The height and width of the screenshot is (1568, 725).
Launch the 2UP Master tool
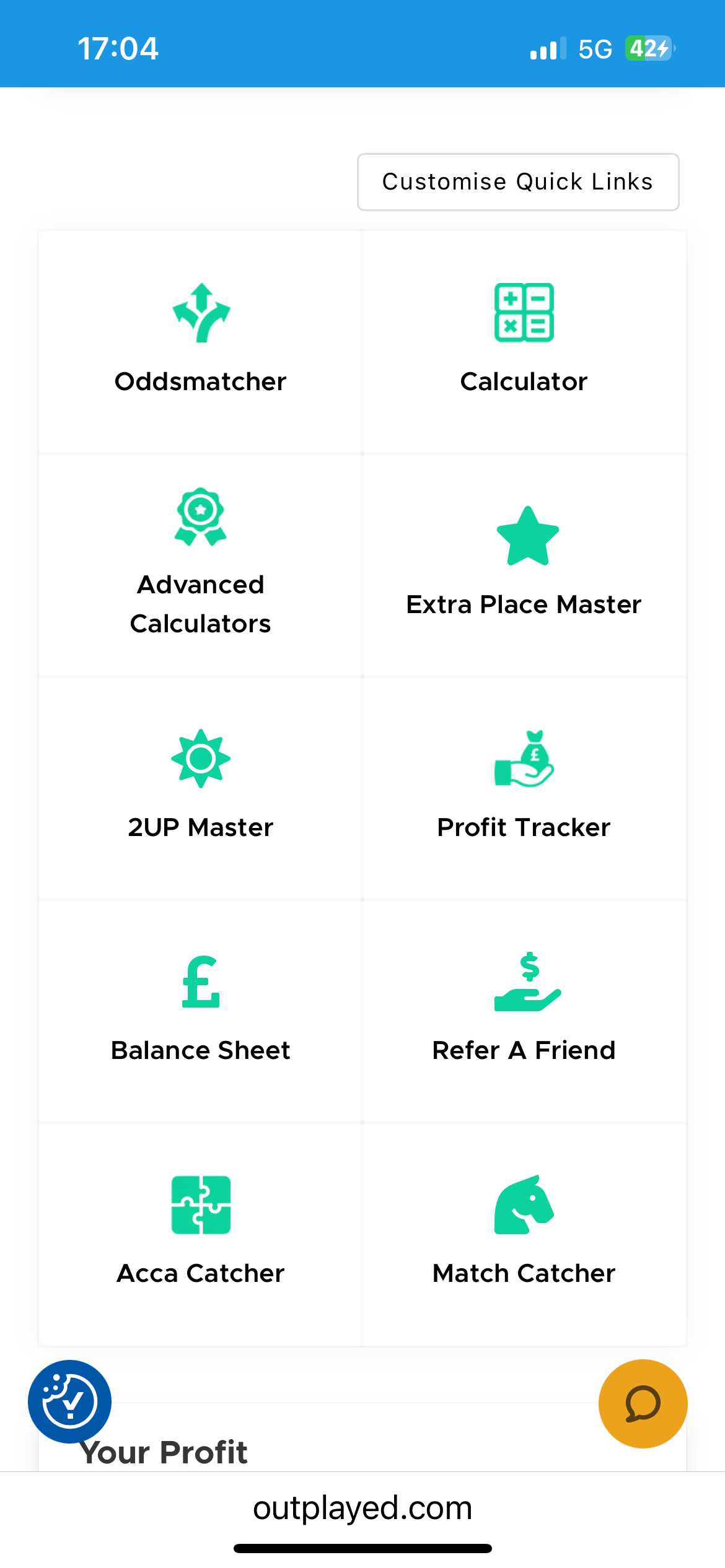point(201,786)
